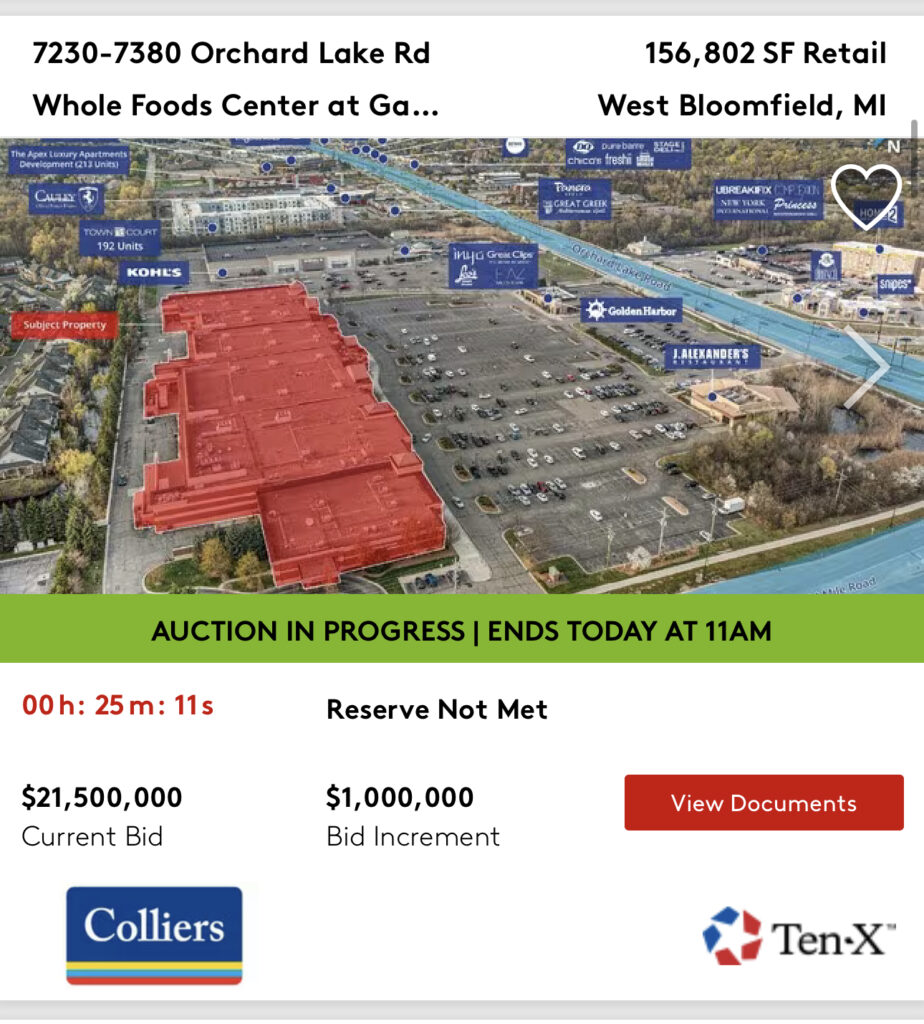This screenshot has width=924, height=1024.
Task: Show the next property photo
Action: [x=866, y=368]
